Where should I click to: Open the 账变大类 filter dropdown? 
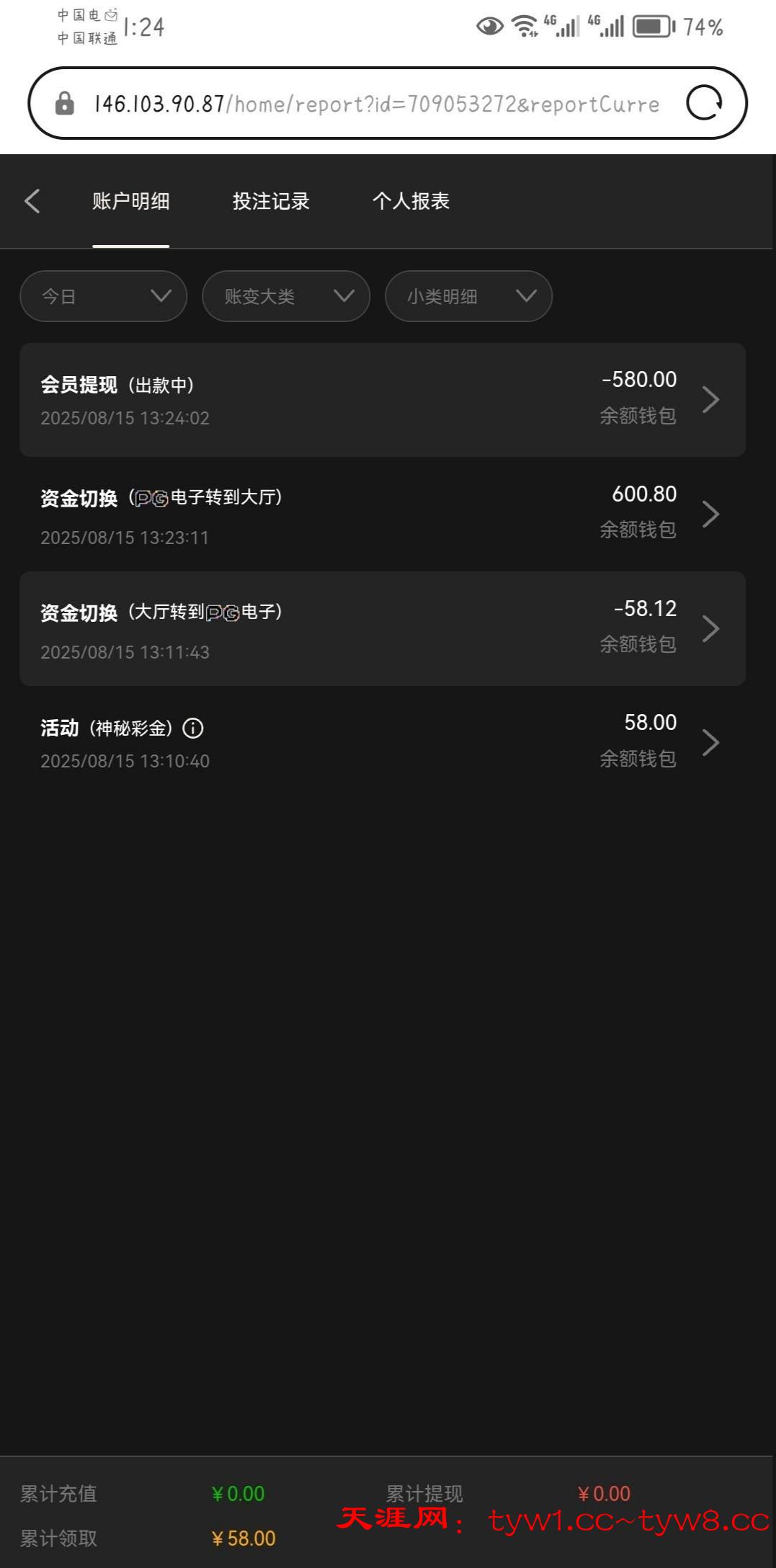286,296
